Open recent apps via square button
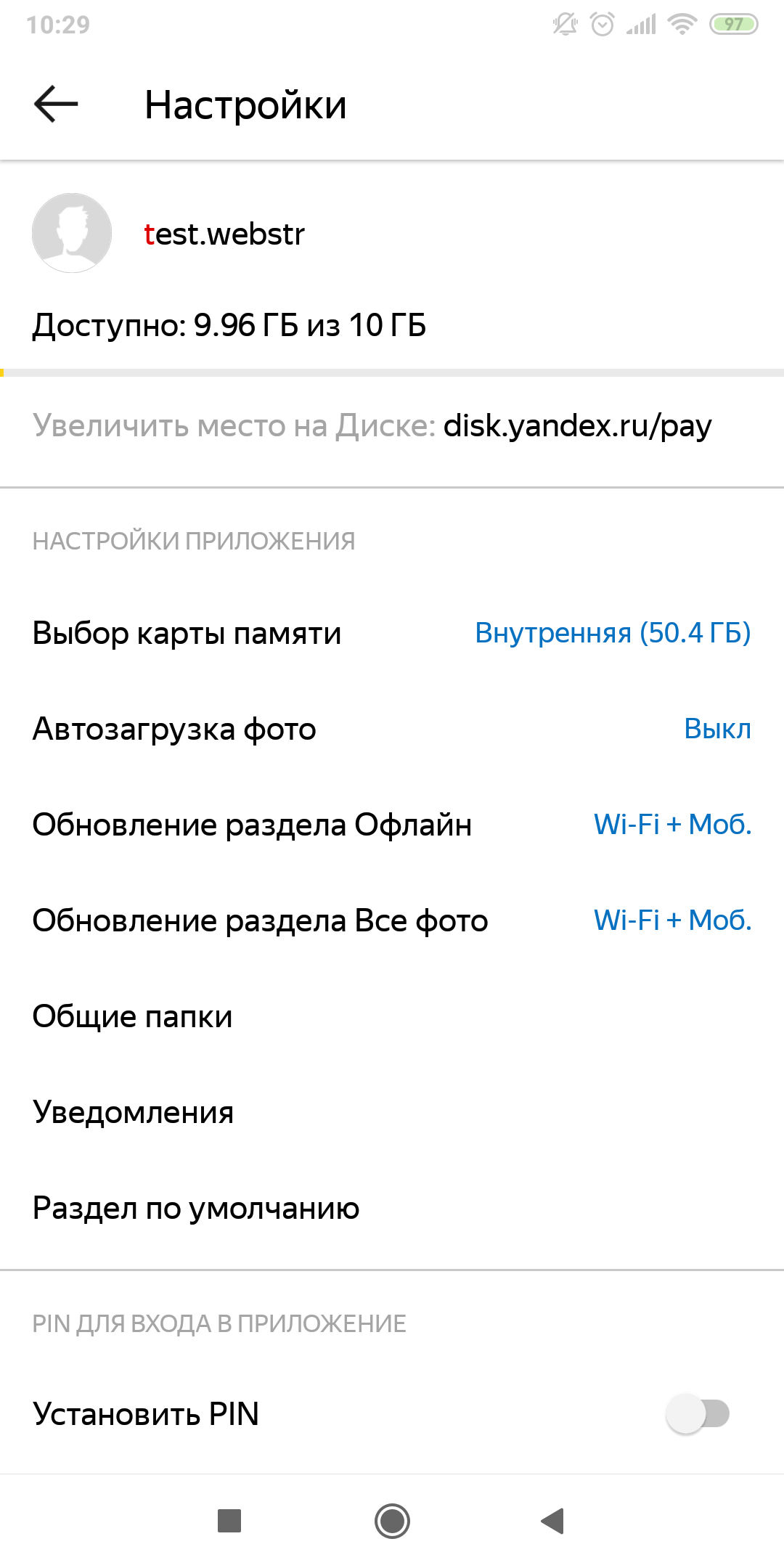Image resolution: width=784 pixels, height=1568 pixels. pos(229,1521)
